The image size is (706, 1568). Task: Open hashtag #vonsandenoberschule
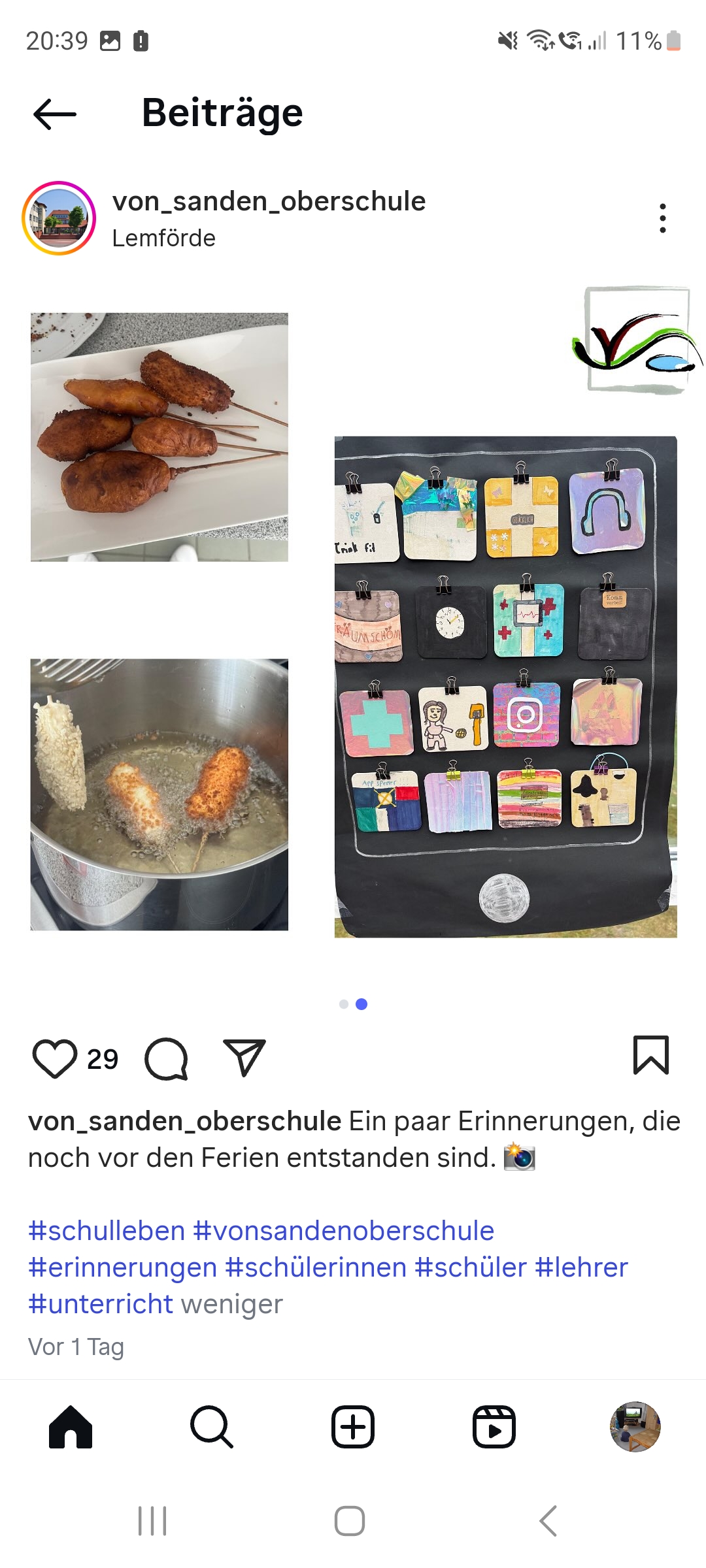(343, 1231)
